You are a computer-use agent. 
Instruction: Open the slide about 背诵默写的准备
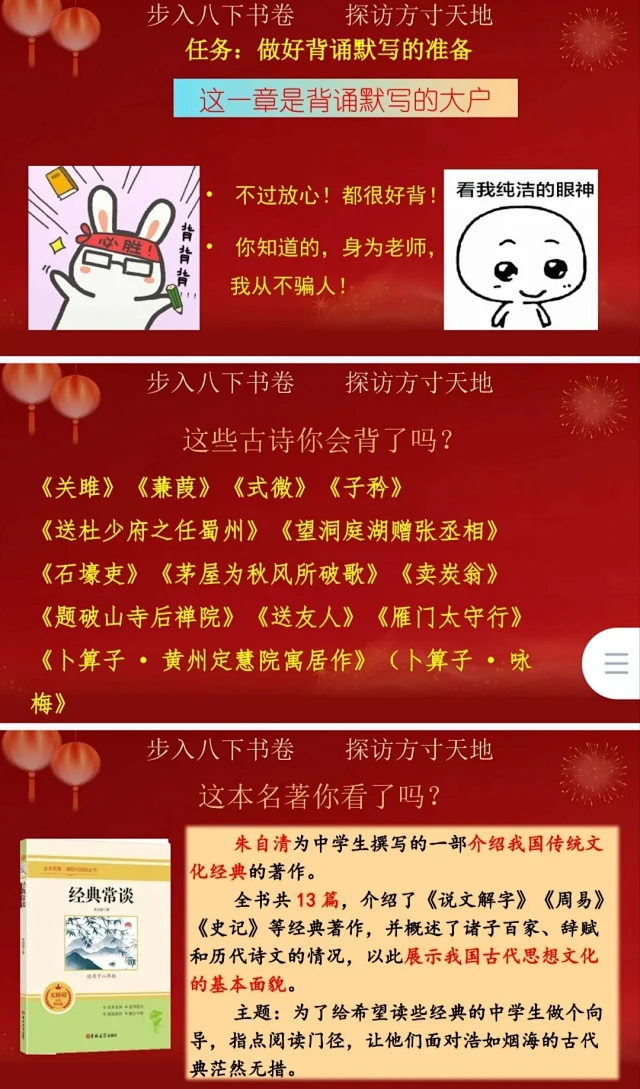pos(320,178)
